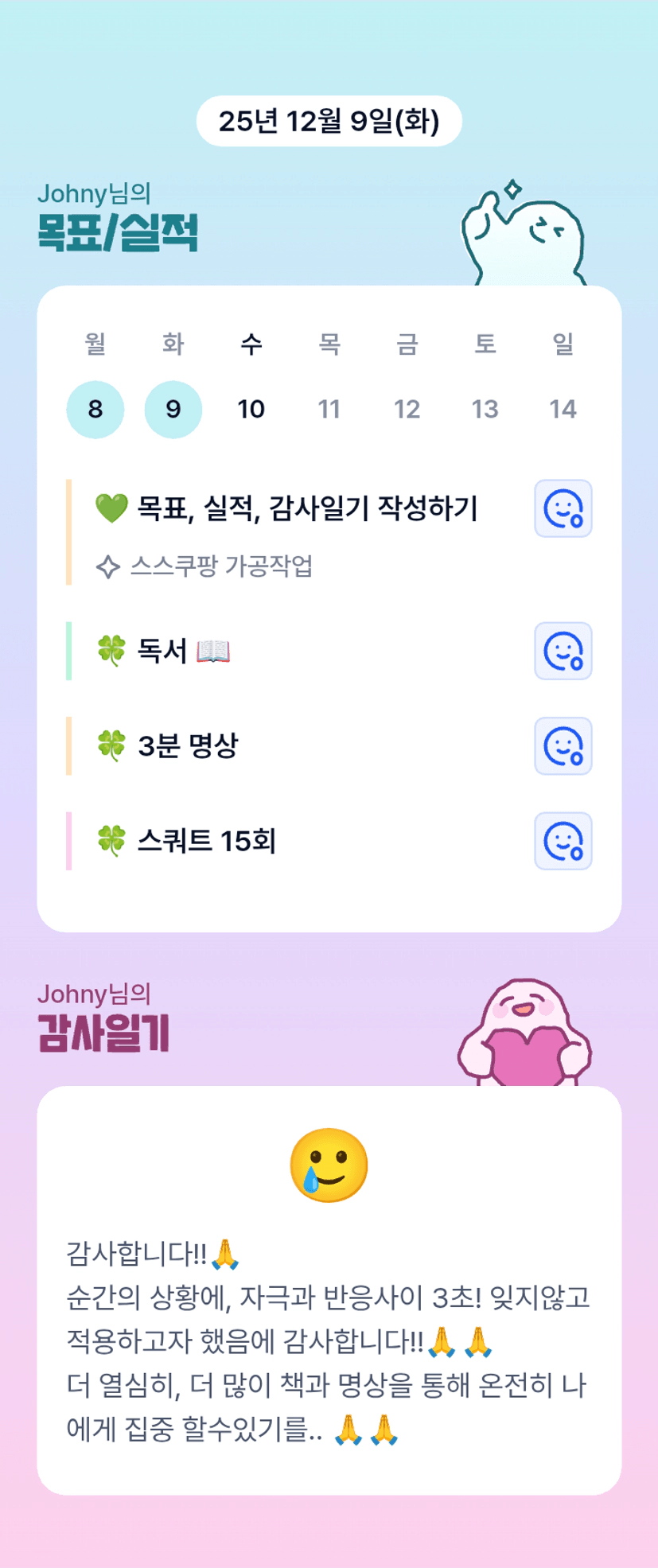The image size is (658, 1568).
Task: Select day 11 in the week calendar
Action: [329, 409]
